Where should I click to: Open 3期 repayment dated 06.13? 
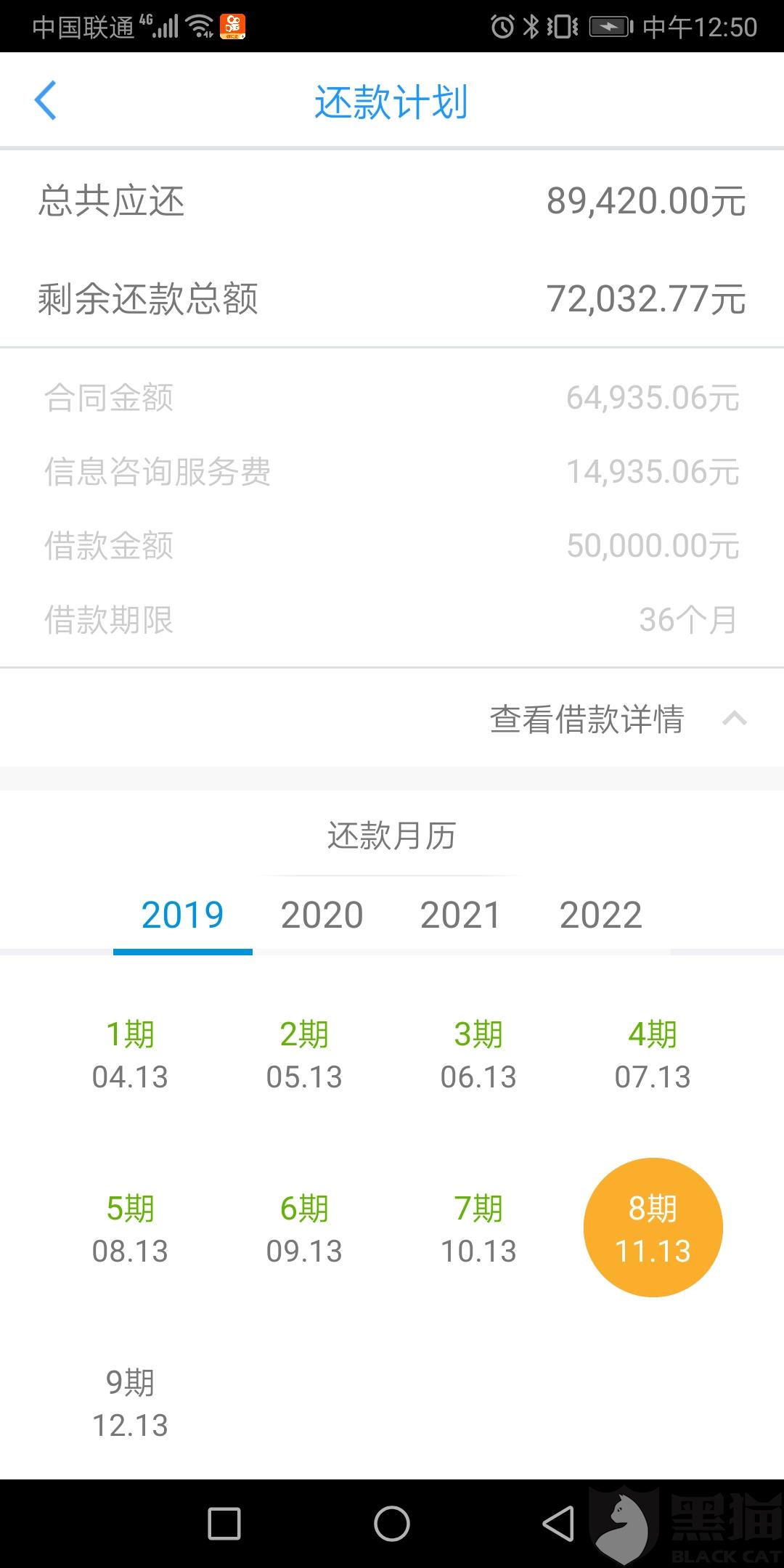pyautogui.click(x=478, y=1055)
